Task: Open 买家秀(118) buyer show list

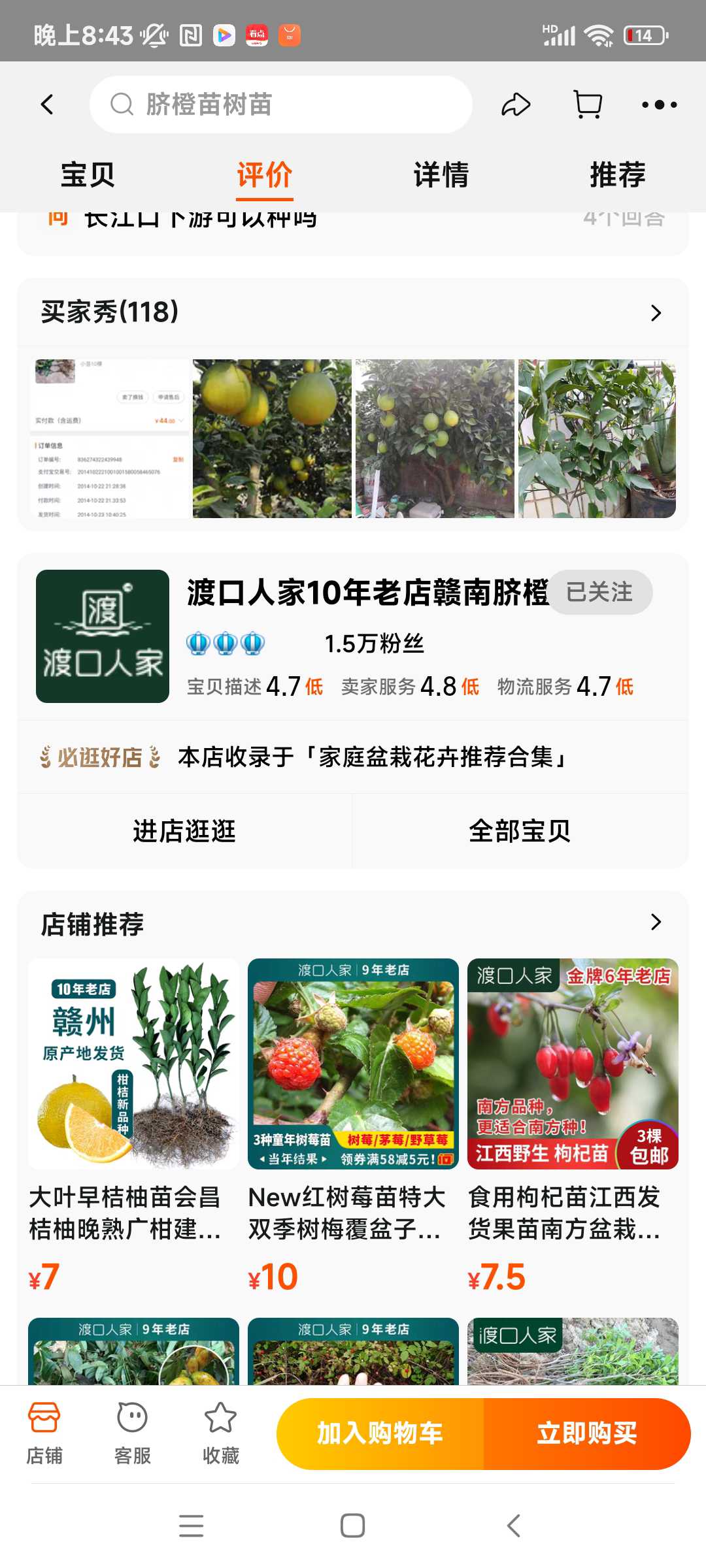Action: (353, 312)
